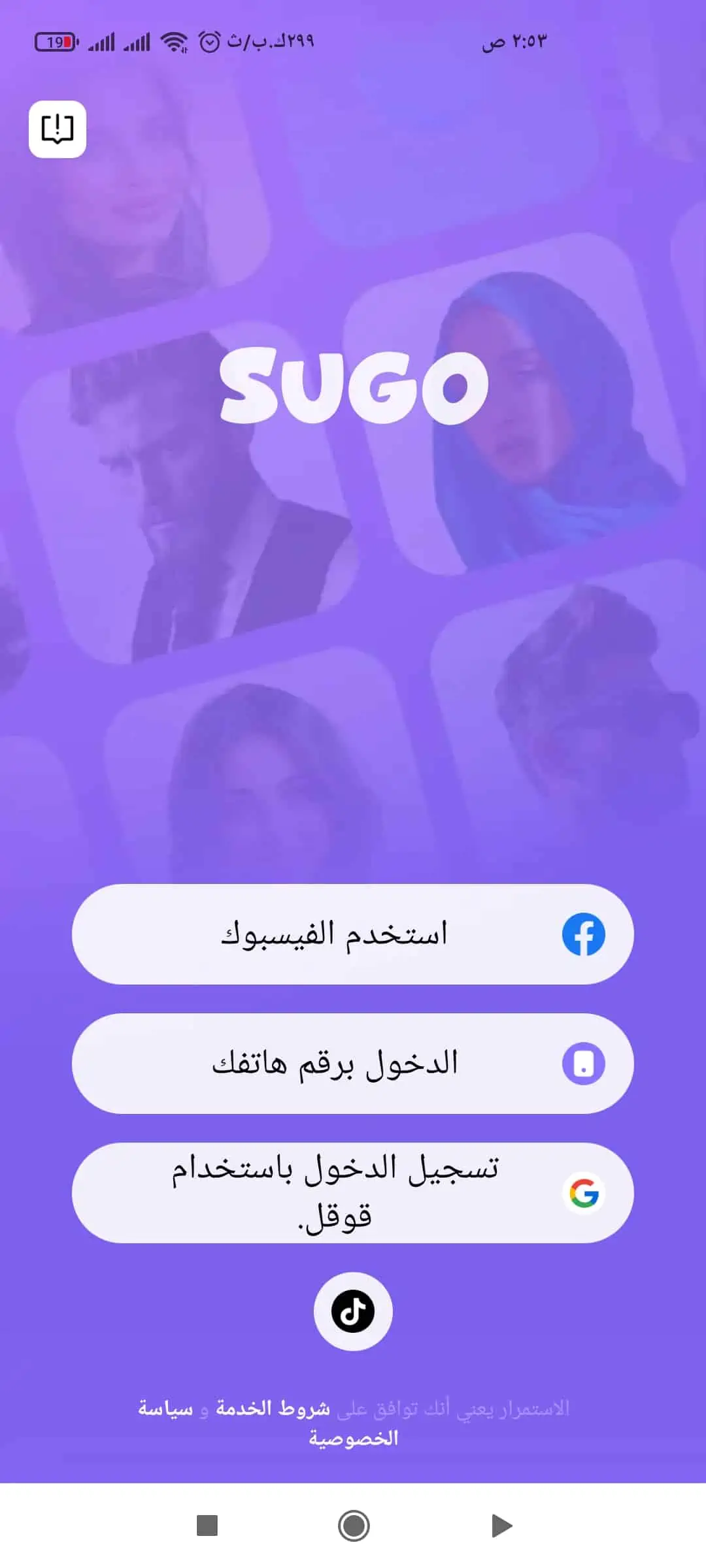
Task: Log in with your phone number
Action: [x=353, y=1064]
